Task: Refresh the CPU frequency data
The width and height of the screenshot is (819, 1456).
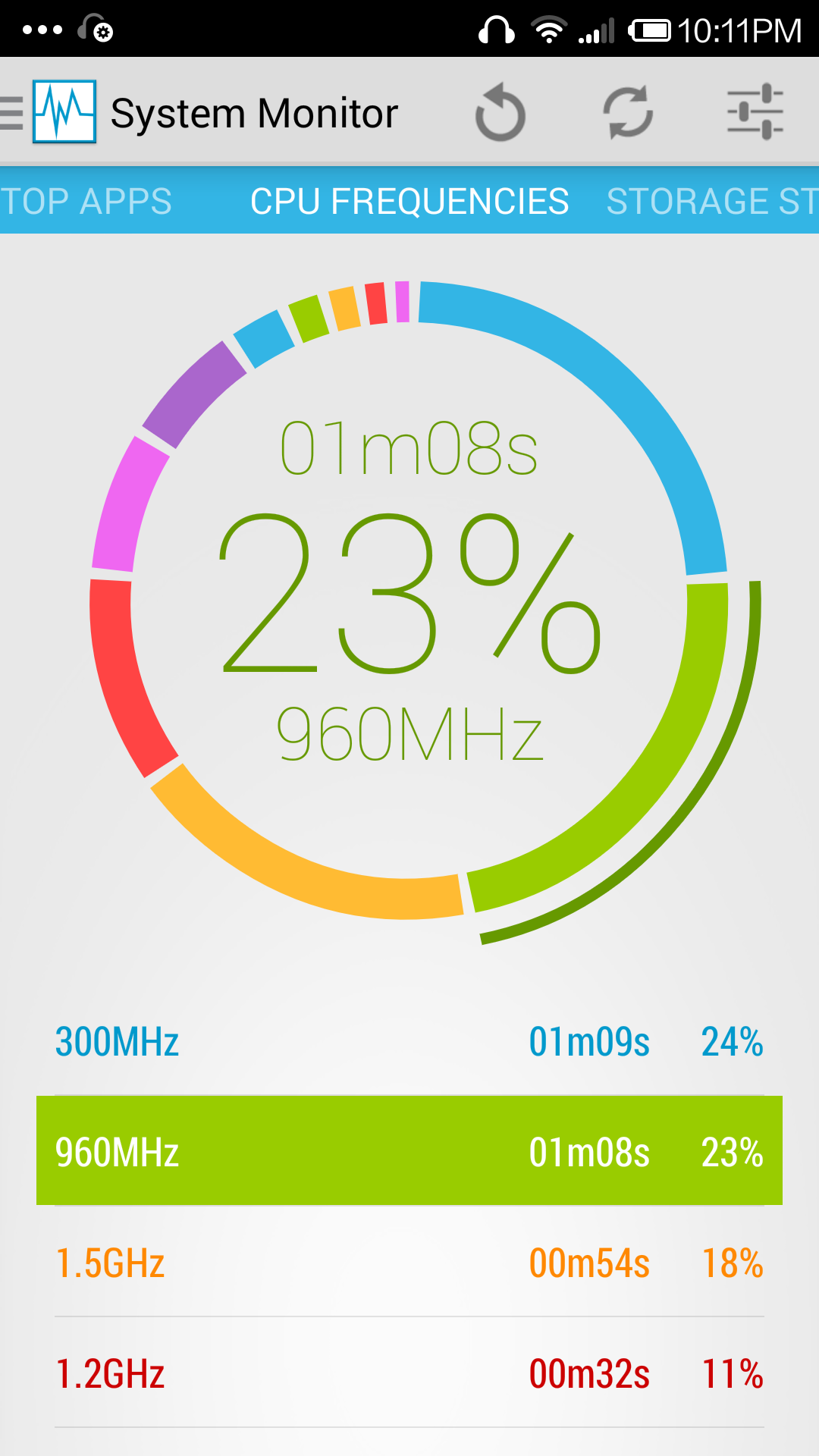Action: click(x=628, y=114)
